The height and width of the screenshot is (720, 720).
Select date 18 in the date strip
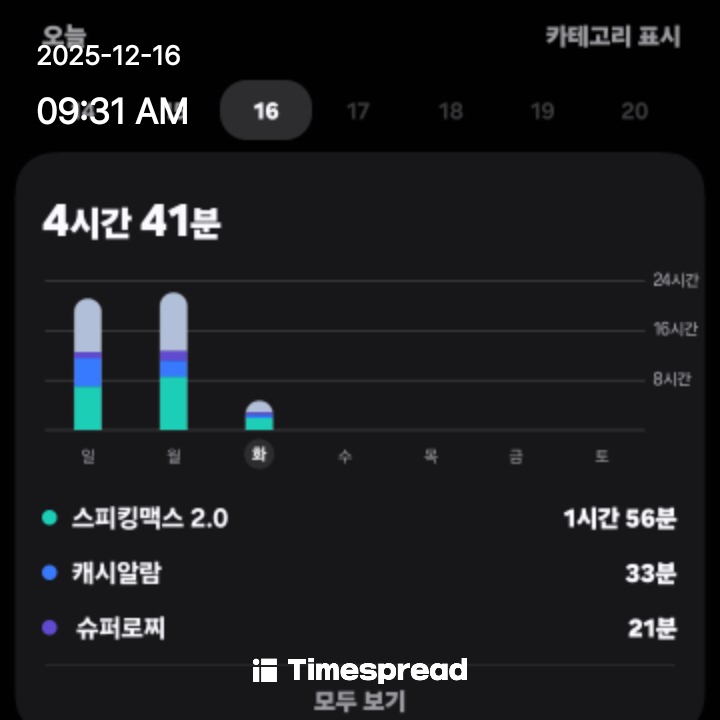point(451,110)
